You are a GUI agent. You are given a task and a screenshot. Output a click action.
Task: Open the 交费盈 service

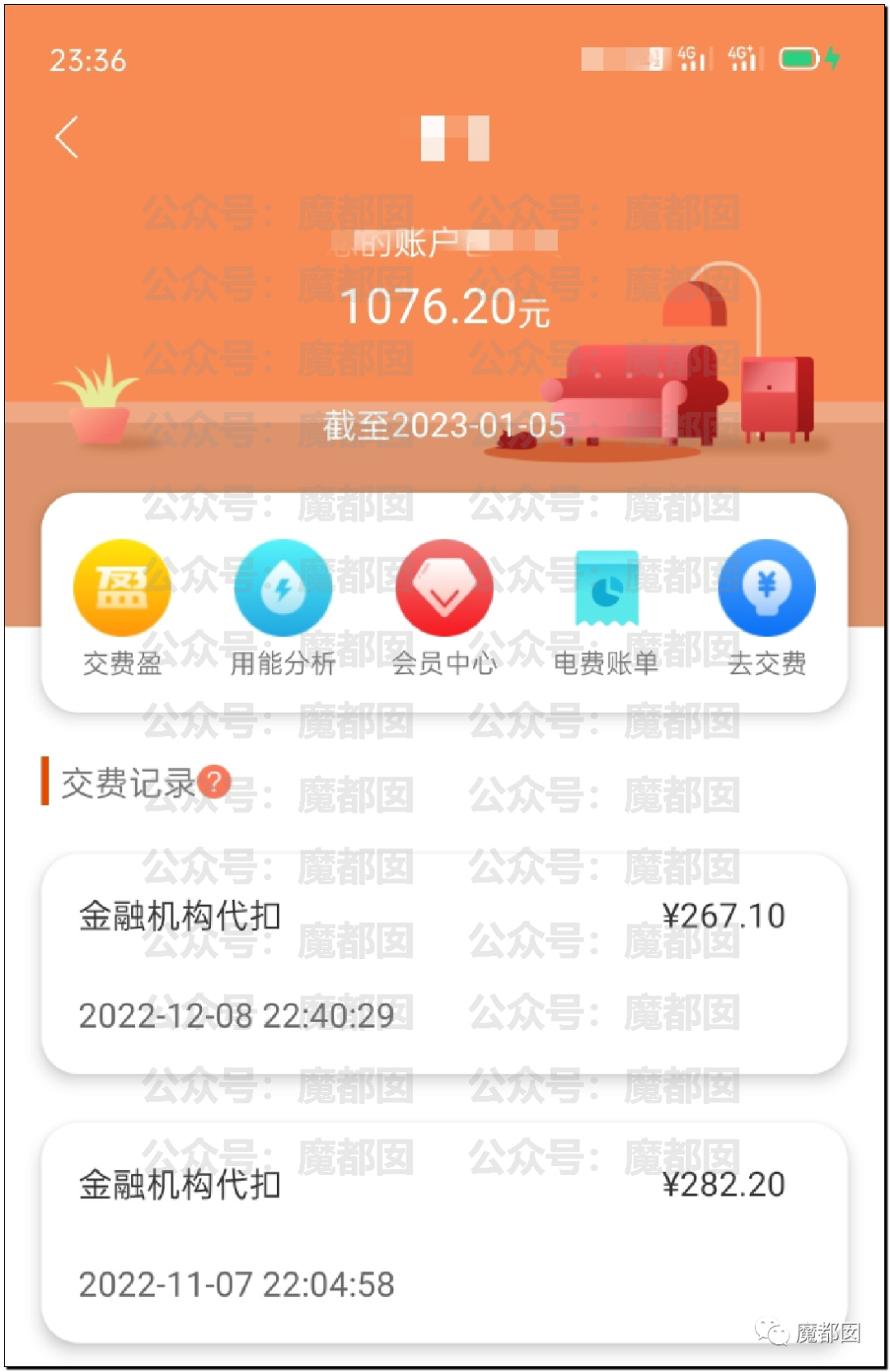click(x=122, y=588)
